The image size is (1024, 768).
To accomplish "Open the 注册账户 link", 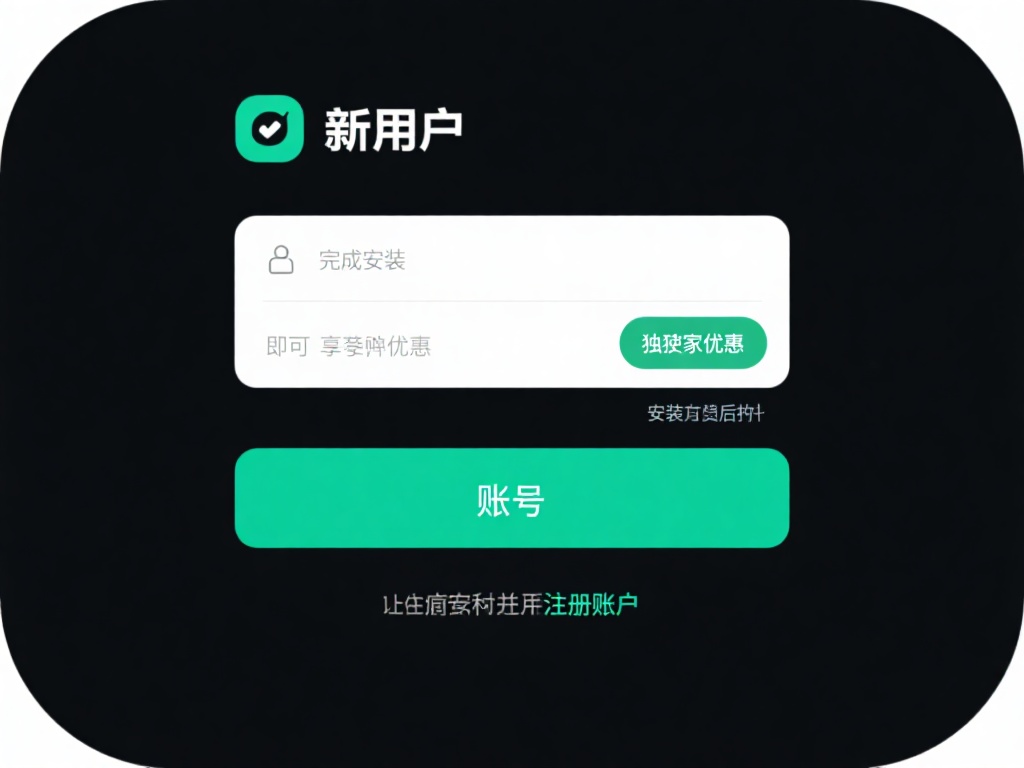I will tap(590, 605).
